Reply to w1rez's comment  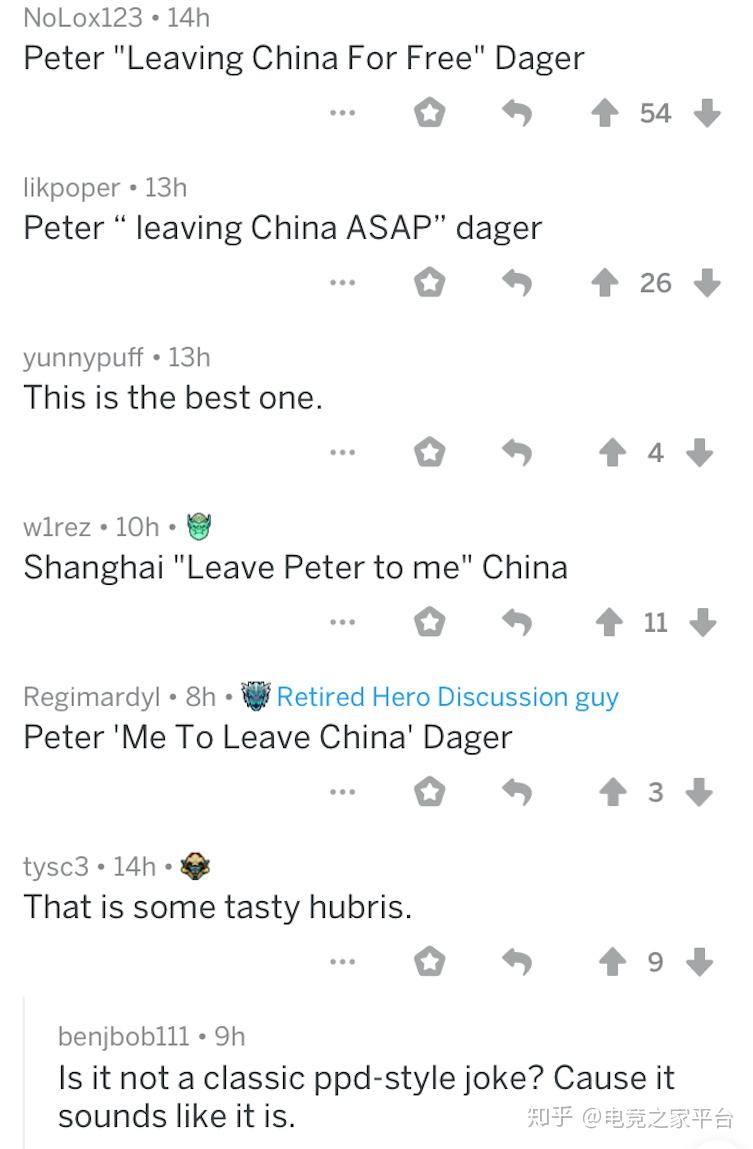coord(516,624)
